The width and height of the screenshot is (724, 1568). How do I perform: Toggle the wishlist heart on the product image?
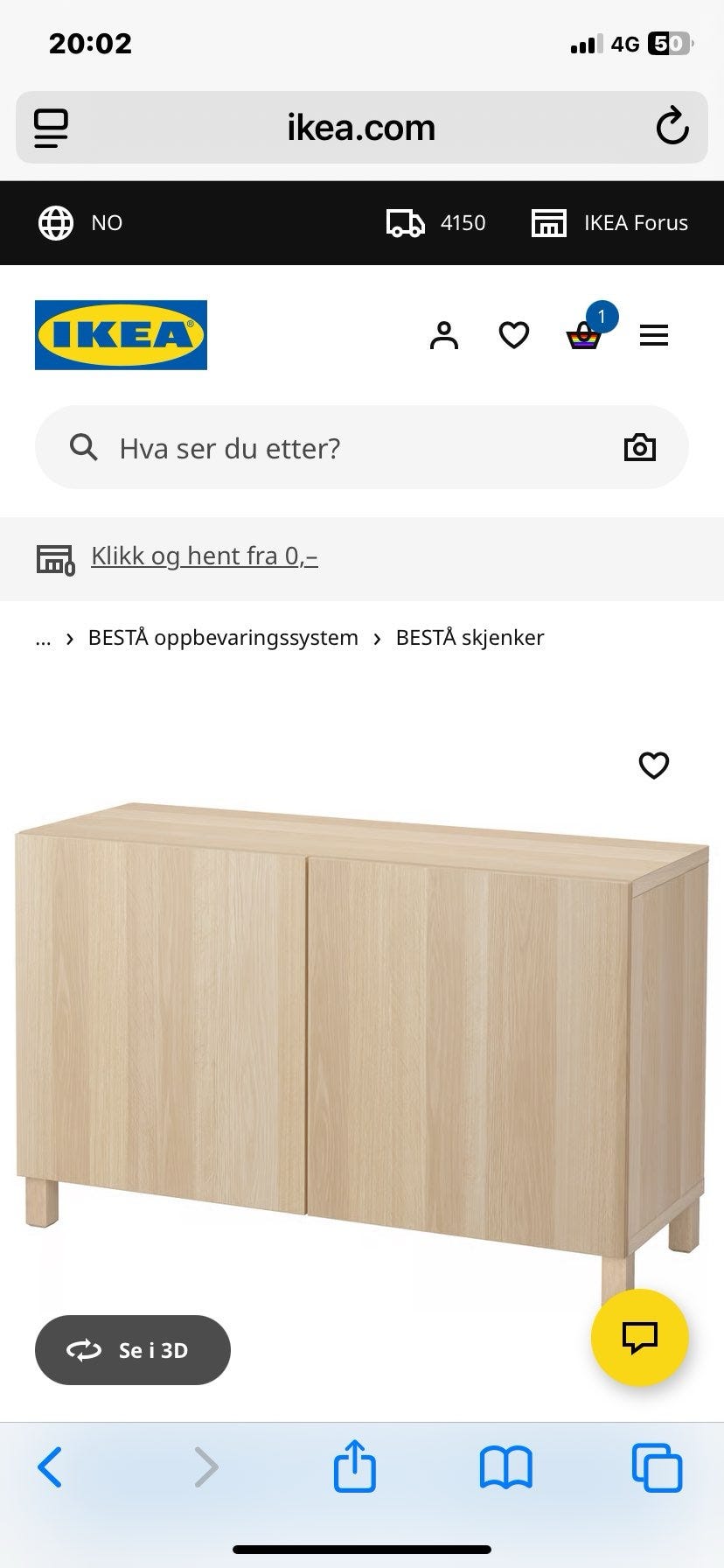pos(654,766)
